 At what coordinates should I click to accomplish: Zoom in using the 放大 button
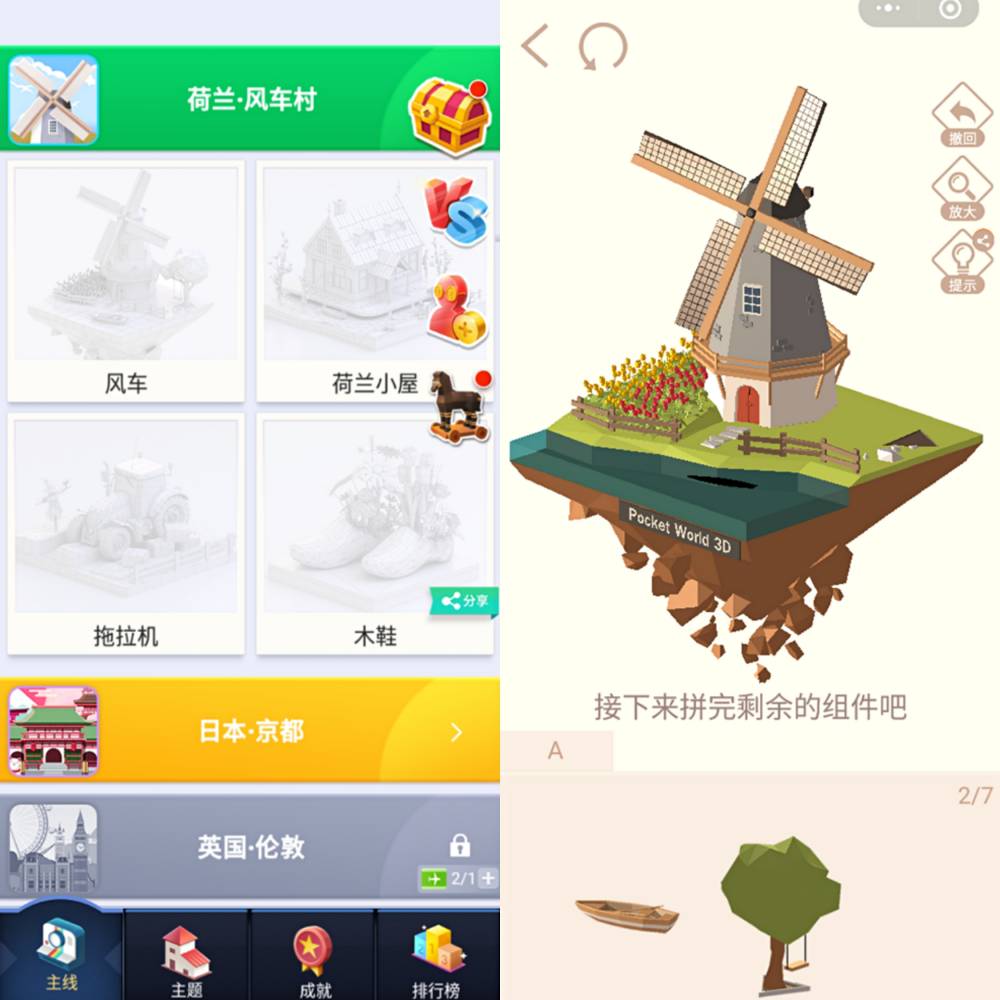962,189
